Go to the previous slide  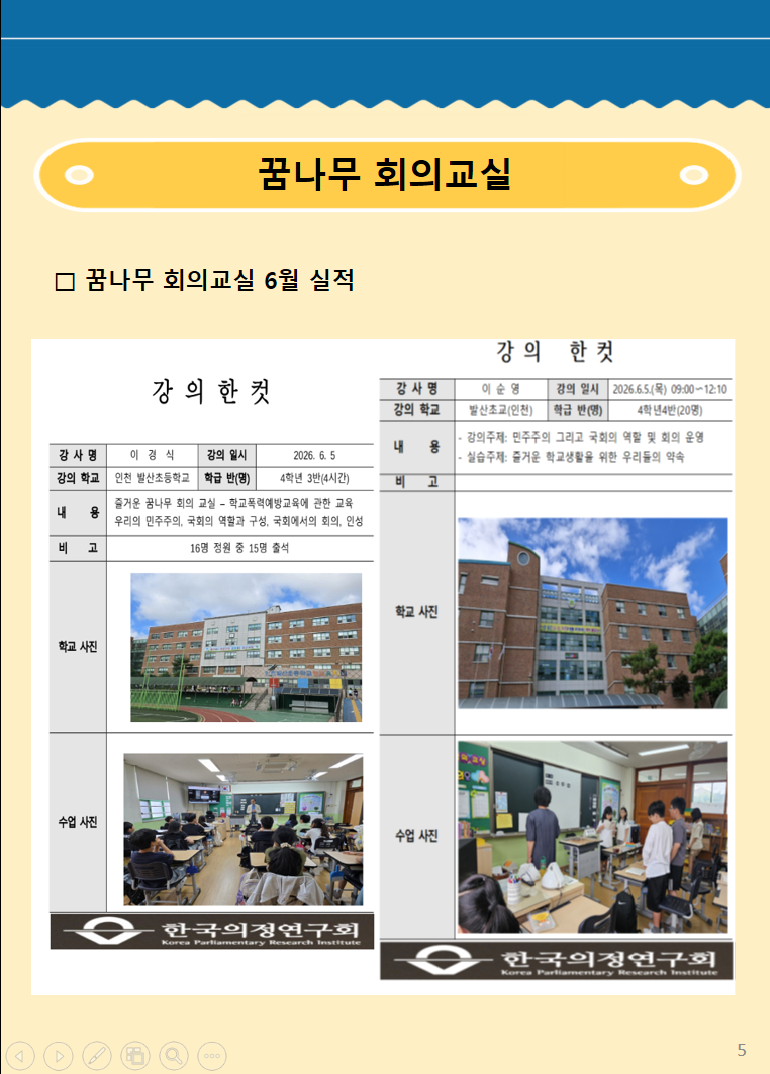coord(20,1056)
